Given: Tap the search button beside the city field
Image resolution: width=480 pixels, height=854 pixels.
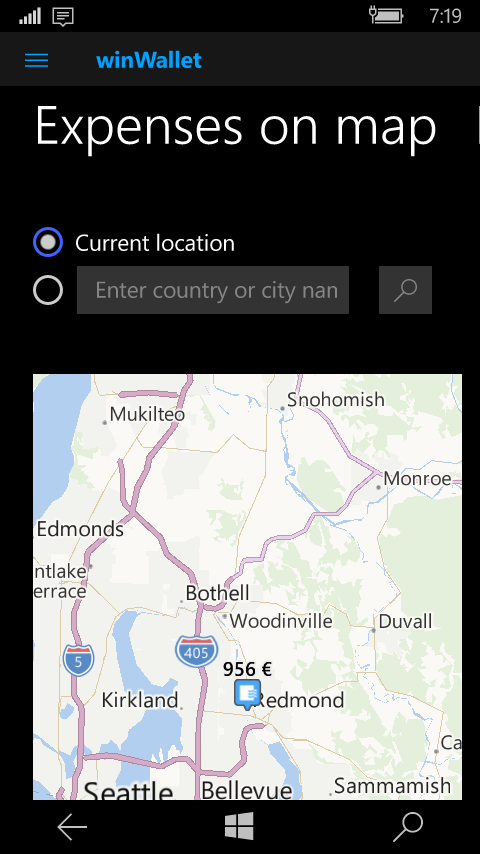Looking at the screenshot, I should pos(405,290).
